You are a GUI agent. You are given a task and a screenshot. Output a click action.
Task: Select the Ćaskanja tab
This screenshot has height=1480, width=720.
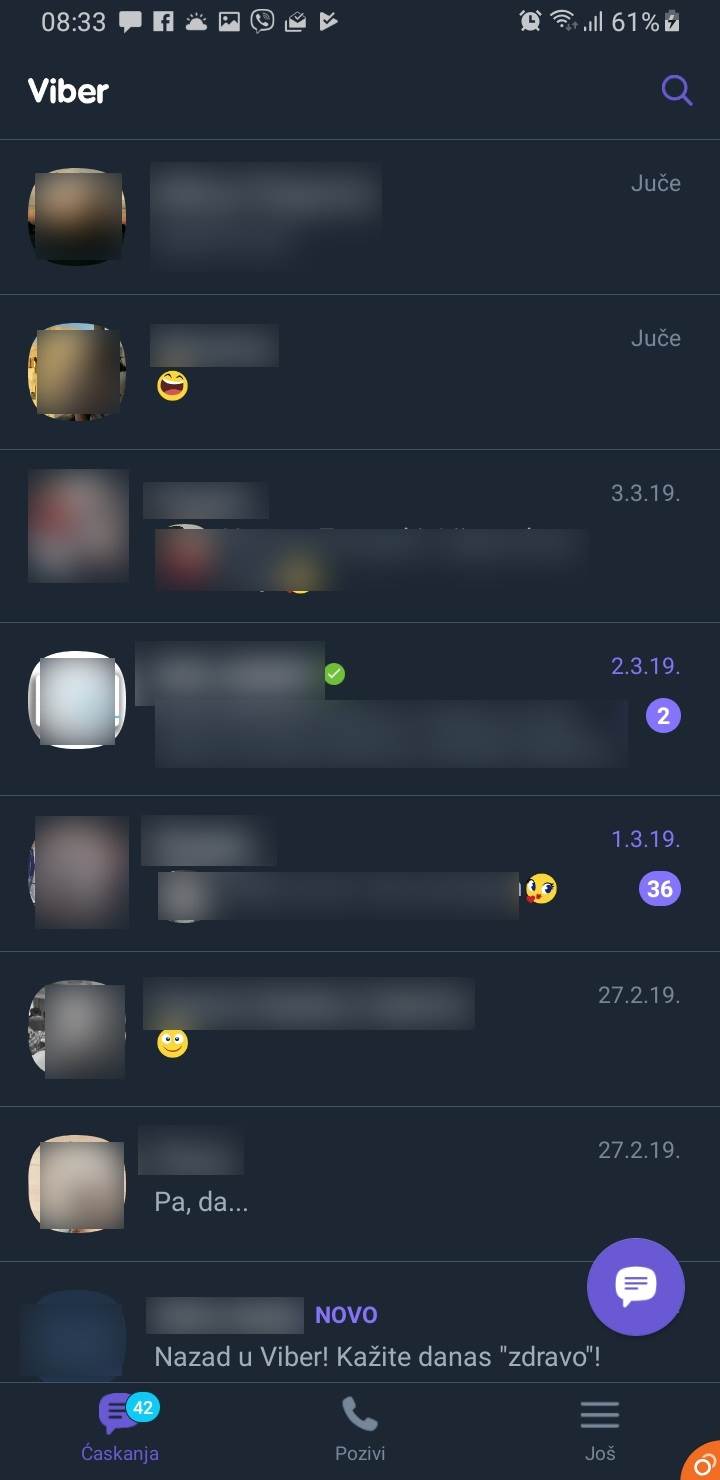(x=120, y=1428)
